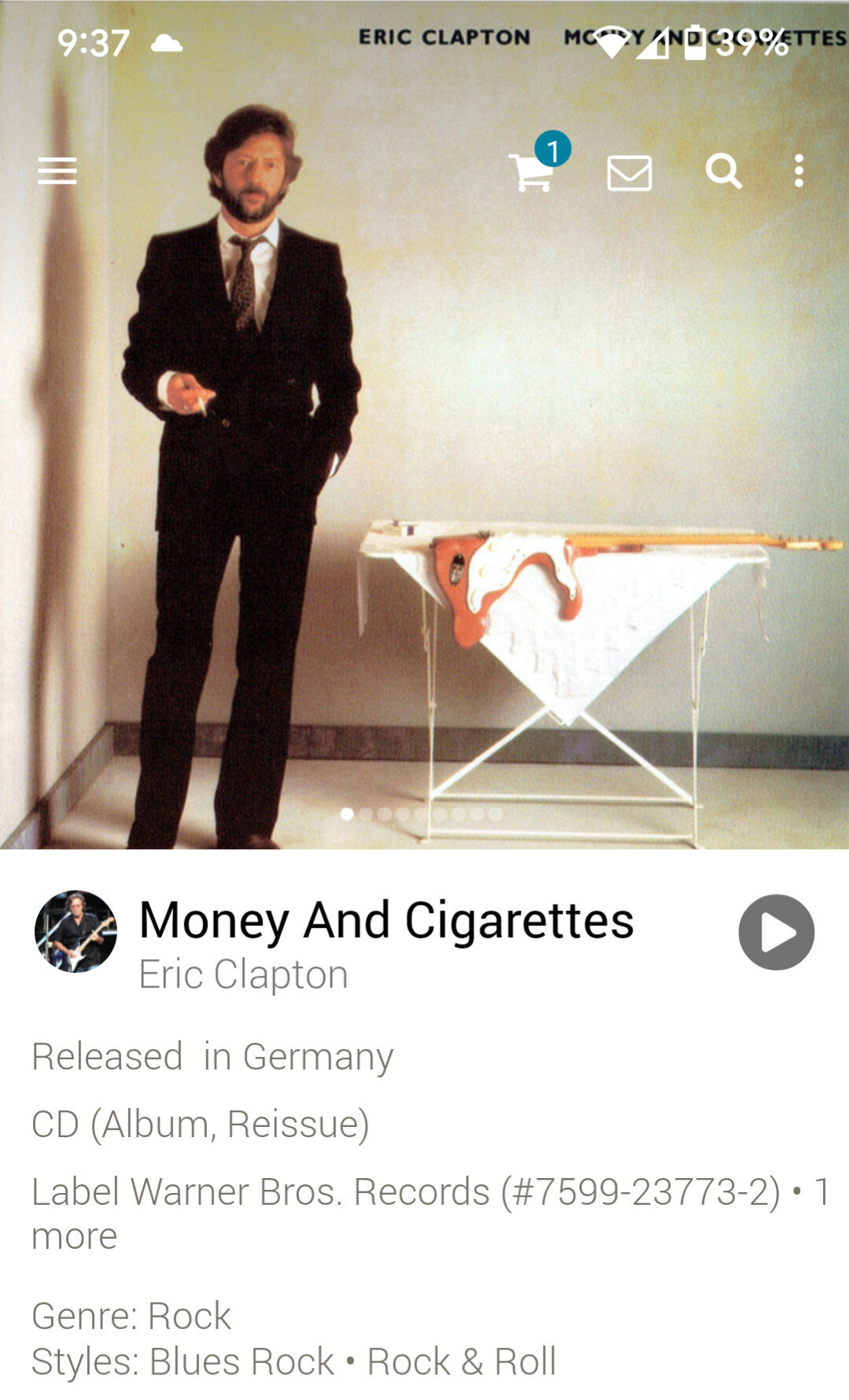Open the hamburger navigation menu

pyautogui.click(x=57, y=171)
